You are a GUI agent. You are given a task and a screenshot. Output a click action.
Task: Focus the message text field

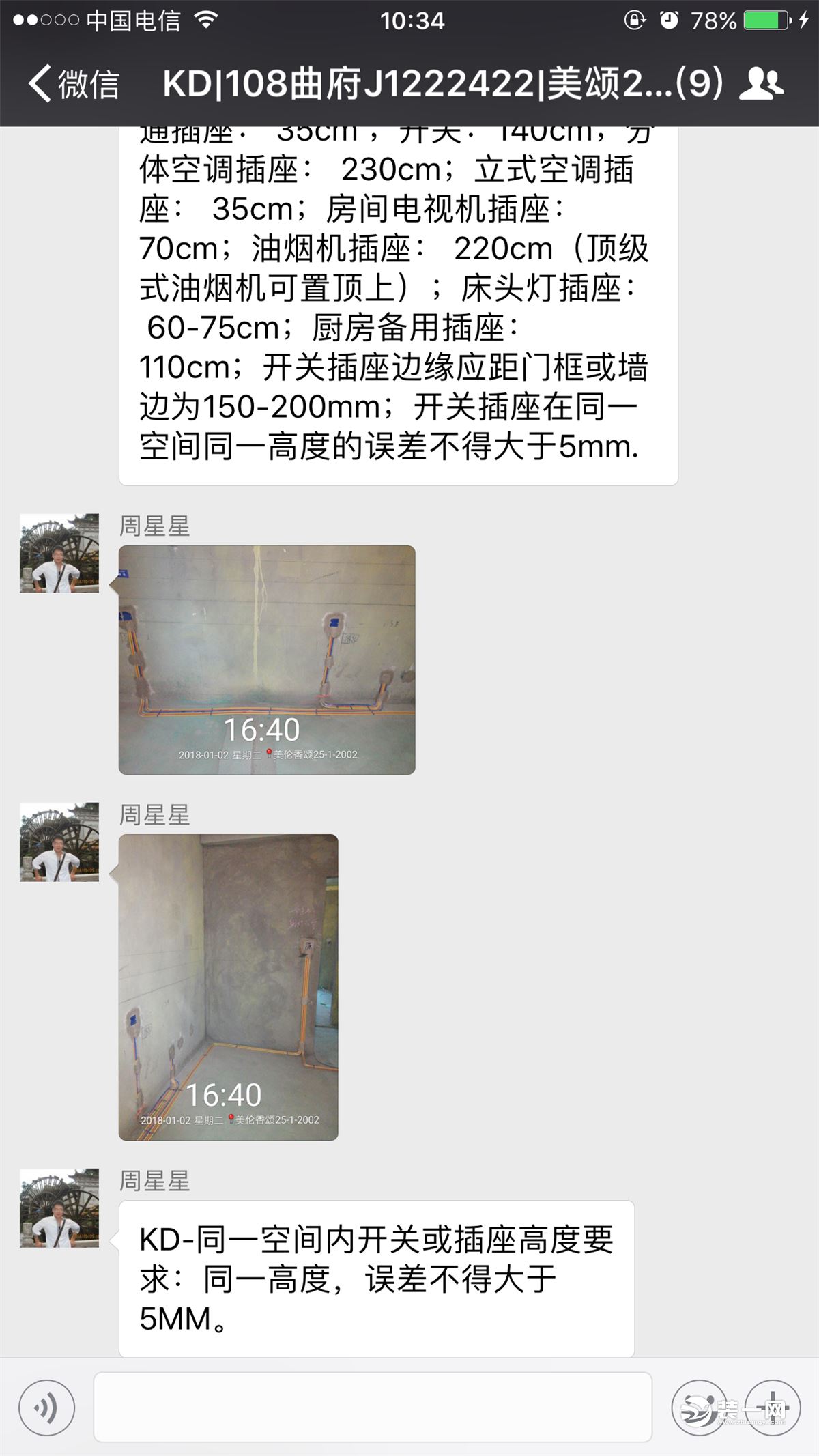point(373,1408)
